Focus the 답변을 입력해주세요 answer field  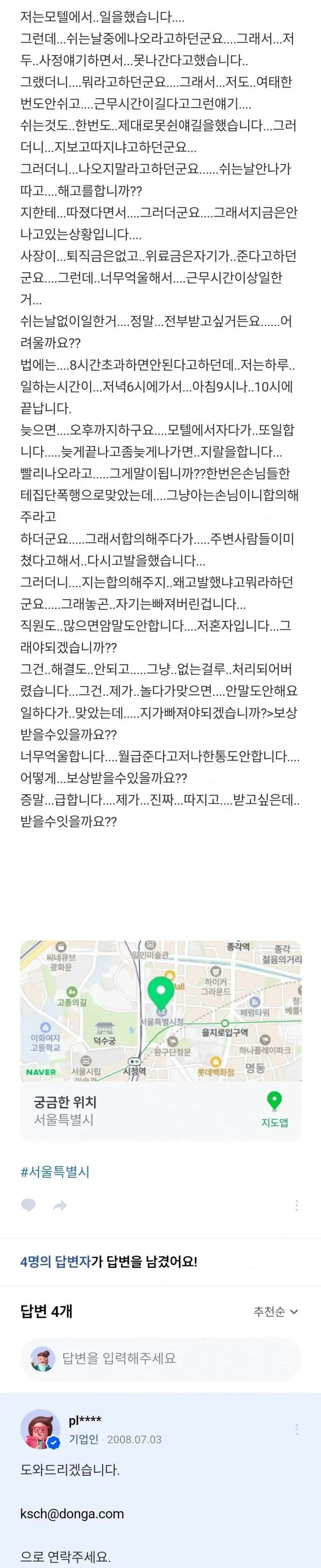[x=161, y=1358]
